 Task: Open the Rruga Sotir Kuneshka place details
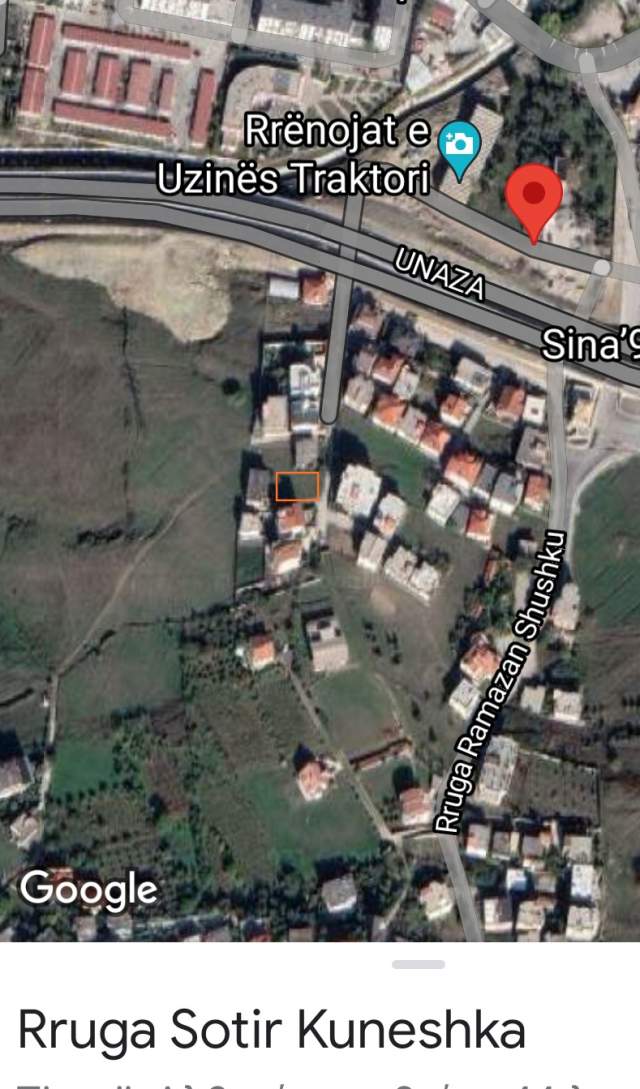271,1029
